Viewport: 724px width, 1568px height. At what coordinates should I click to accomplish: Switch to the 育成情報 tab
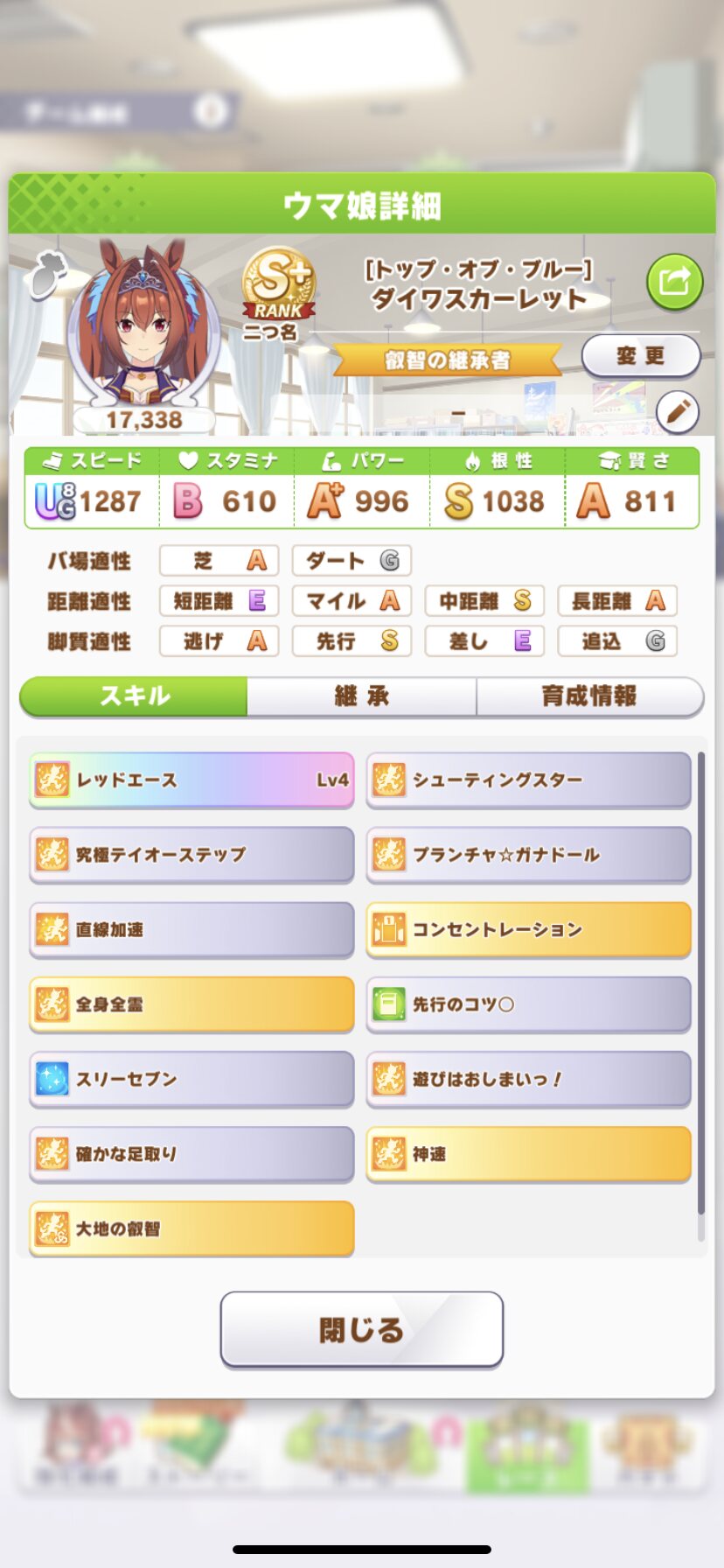click(588, 696)
